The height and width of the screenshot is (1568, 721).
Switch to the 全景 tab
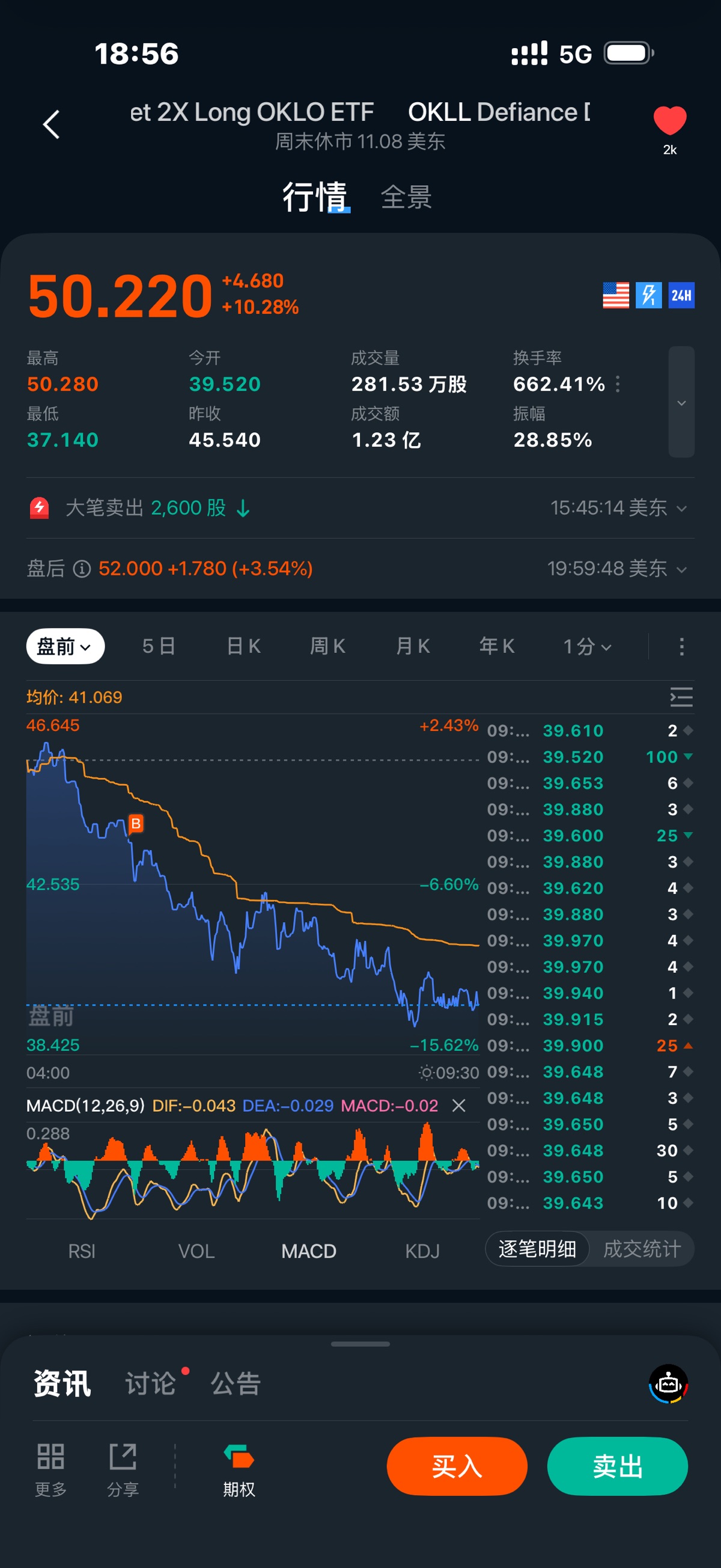point(406,197)
